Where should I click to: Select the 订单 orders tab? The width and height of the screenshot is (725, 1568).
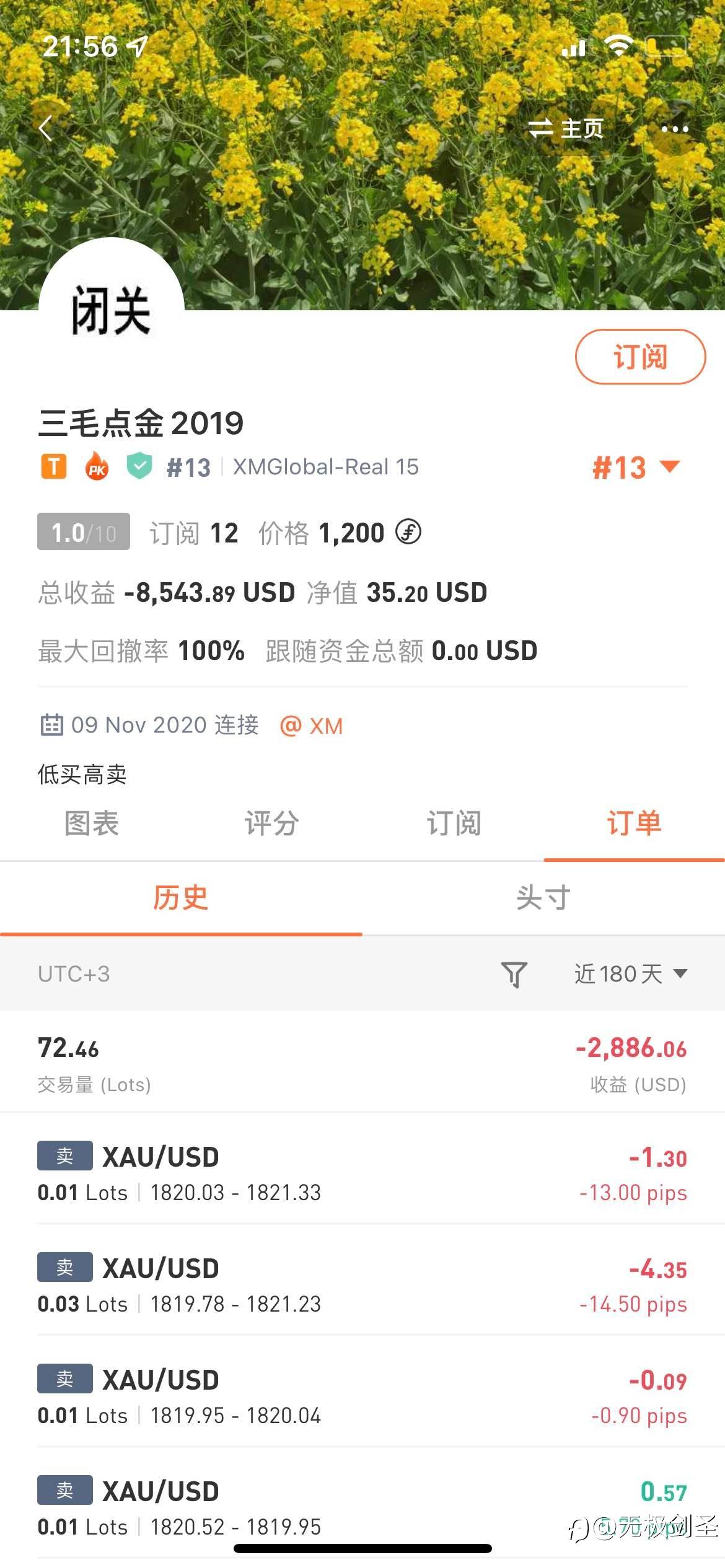pyautogui.click(x=634, y=823)
